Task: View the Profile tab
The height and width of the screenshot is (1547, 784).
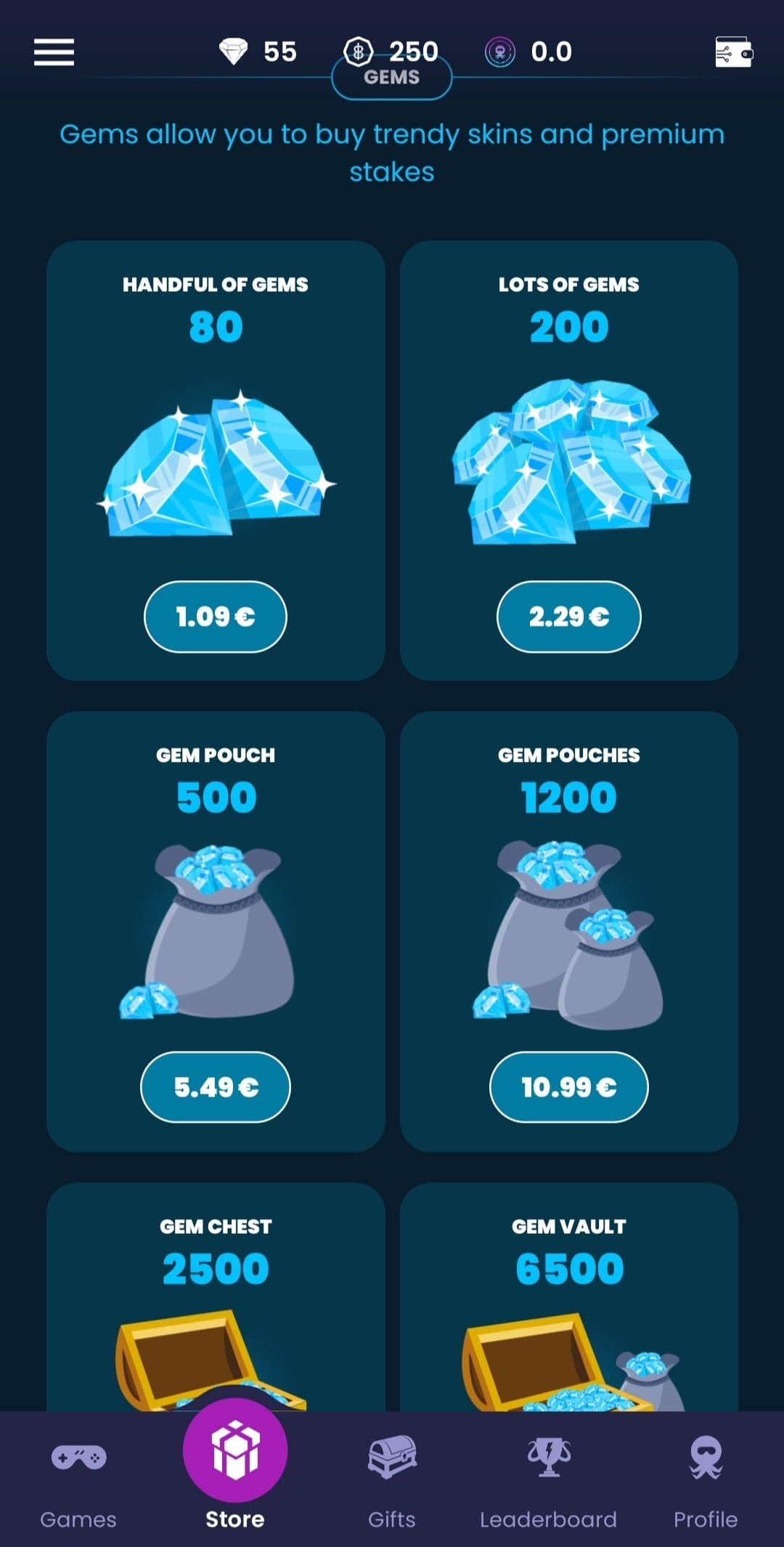Action: click(x=705, y=1478)
